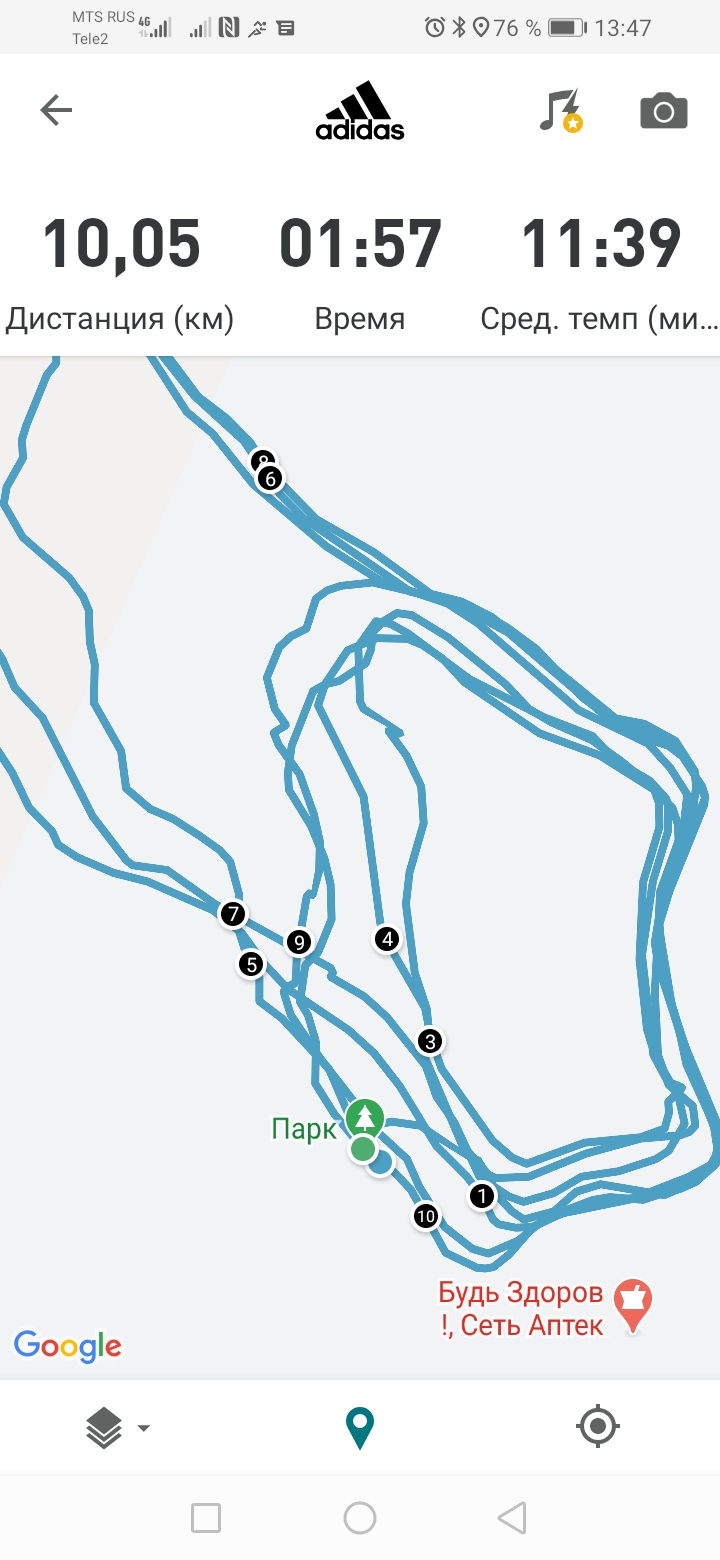Tap the system home button
Viewport: 720px width, 1560px height.
[360, 1518]
